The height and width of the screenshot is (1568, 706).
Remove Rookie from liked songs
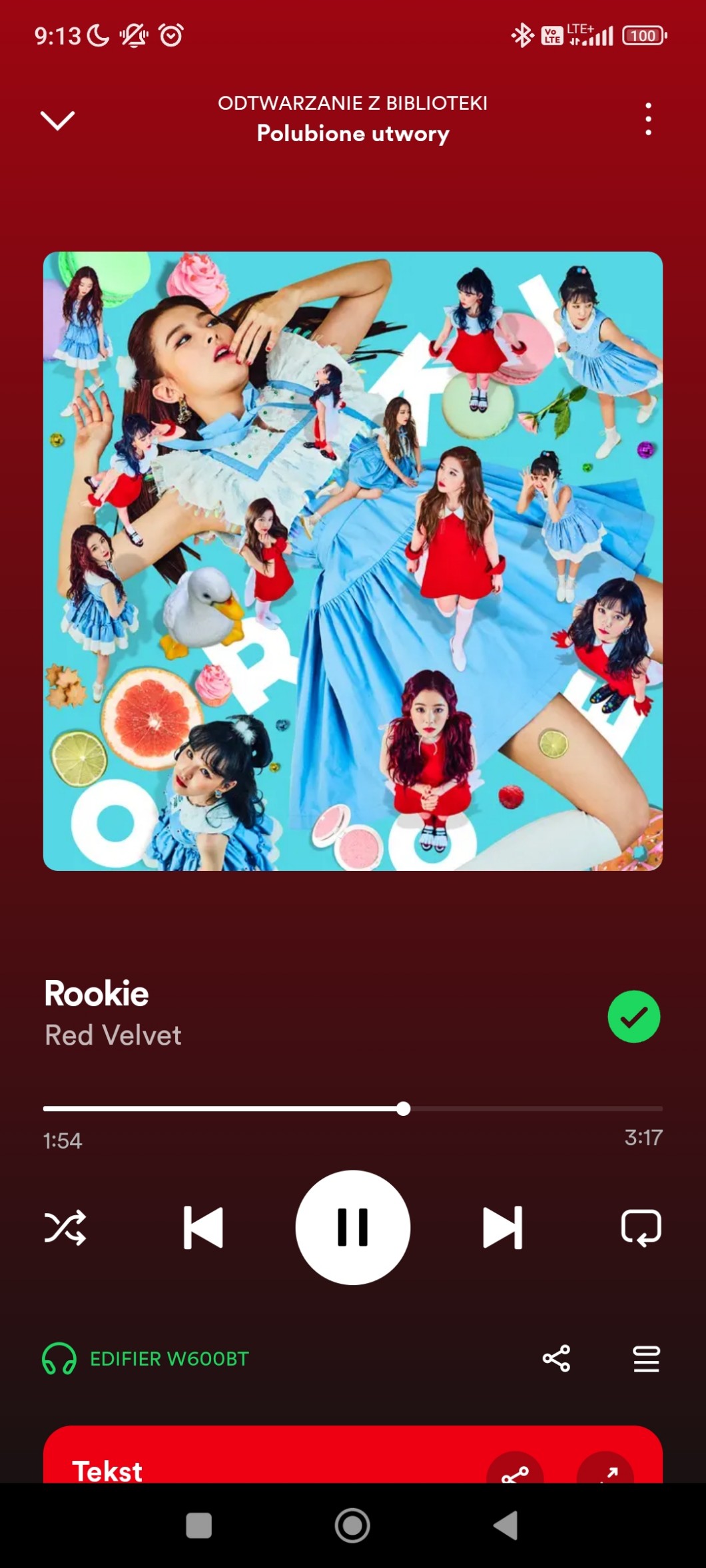(633, 1017)
